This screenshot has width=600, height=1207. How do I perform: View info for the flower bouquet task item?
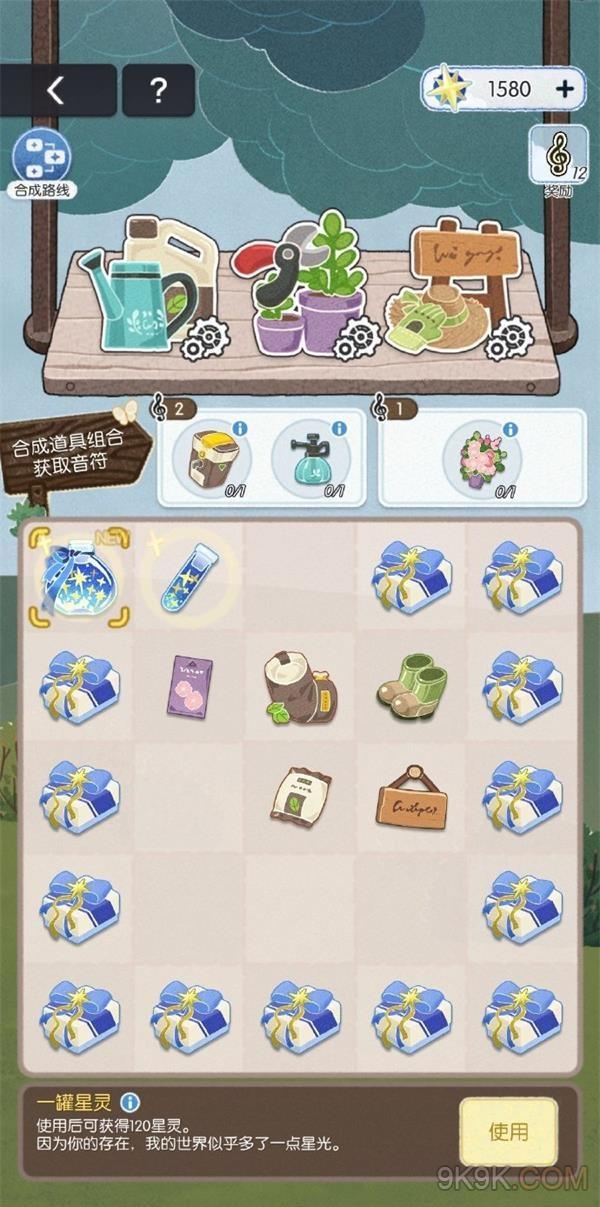(x=511, y=428)
